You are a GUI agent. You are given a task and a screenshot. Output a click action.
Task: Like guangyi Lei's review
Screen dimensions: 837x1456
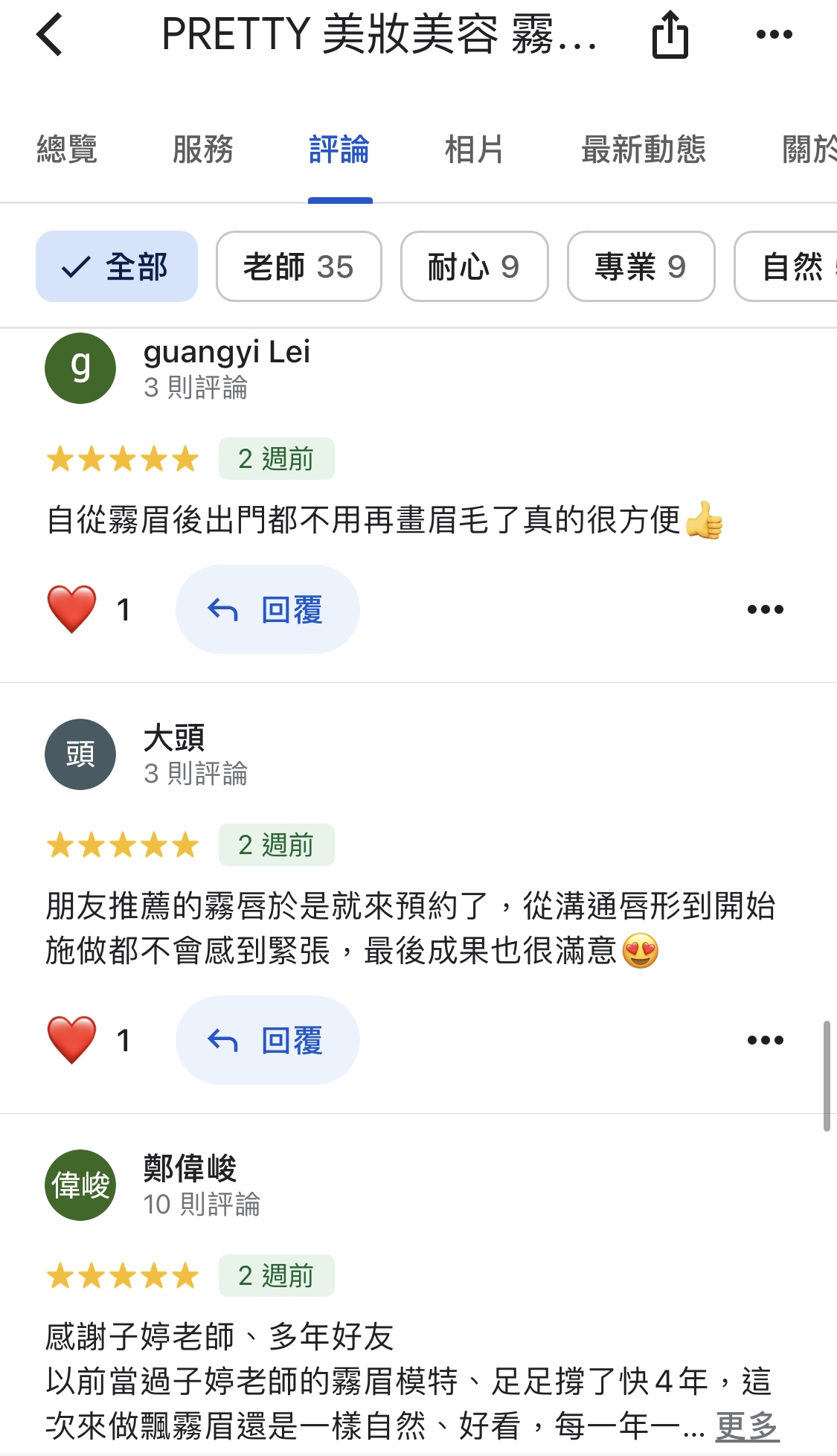pos(72,609)
